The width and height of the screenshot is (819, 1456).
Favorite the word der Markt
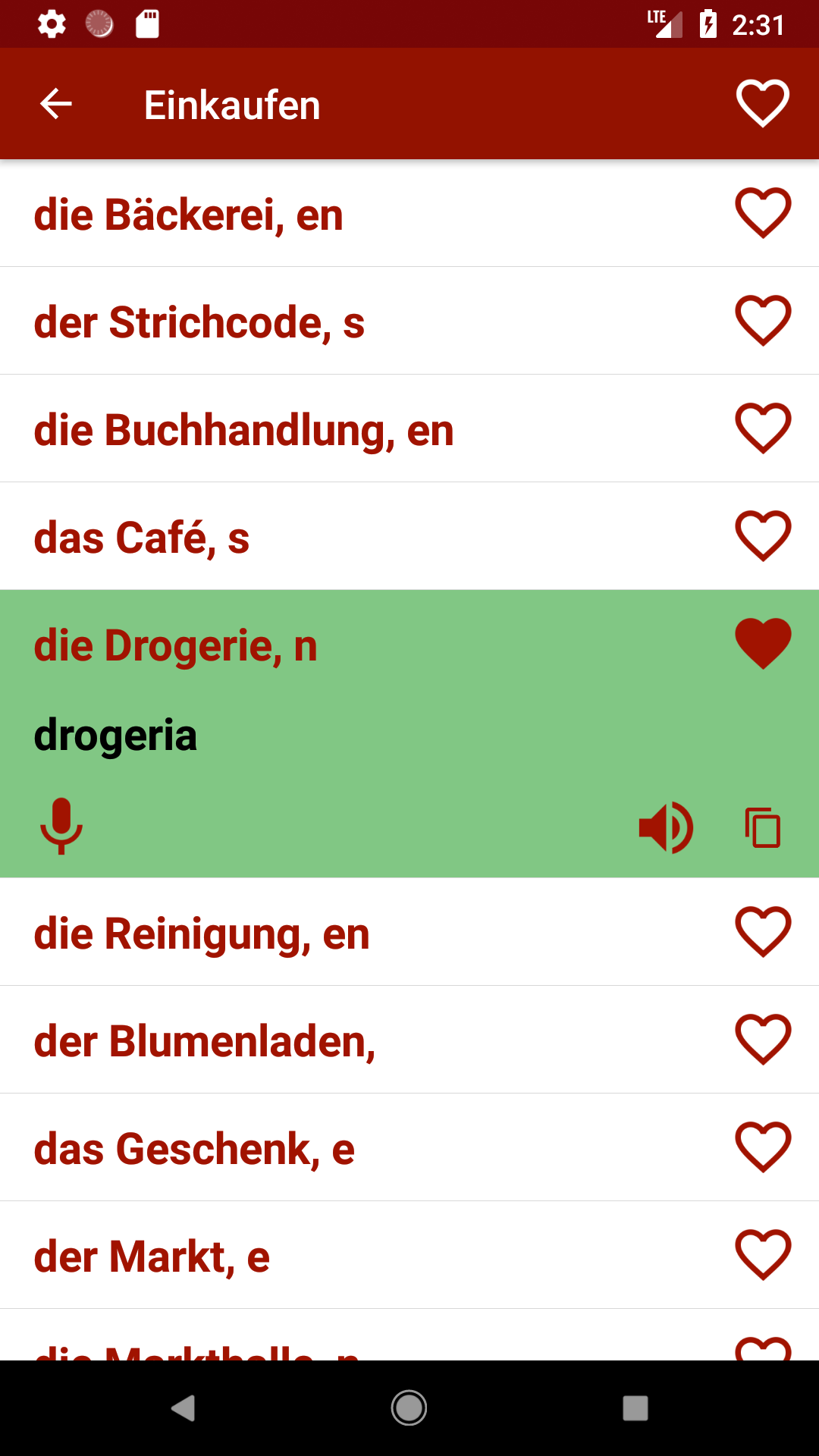(763, 1255)
